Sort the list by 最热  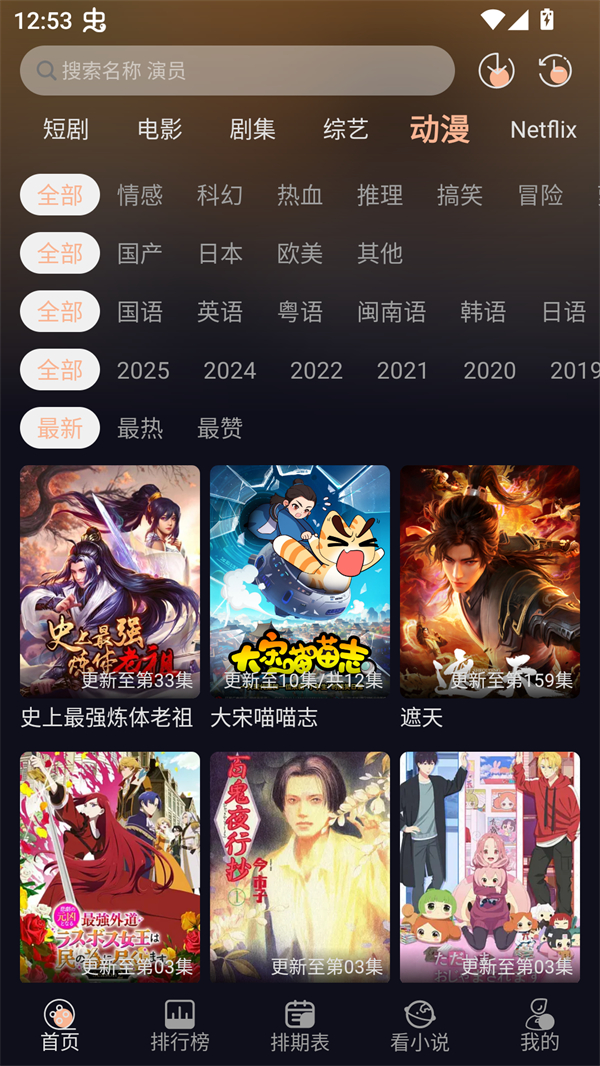140,428
